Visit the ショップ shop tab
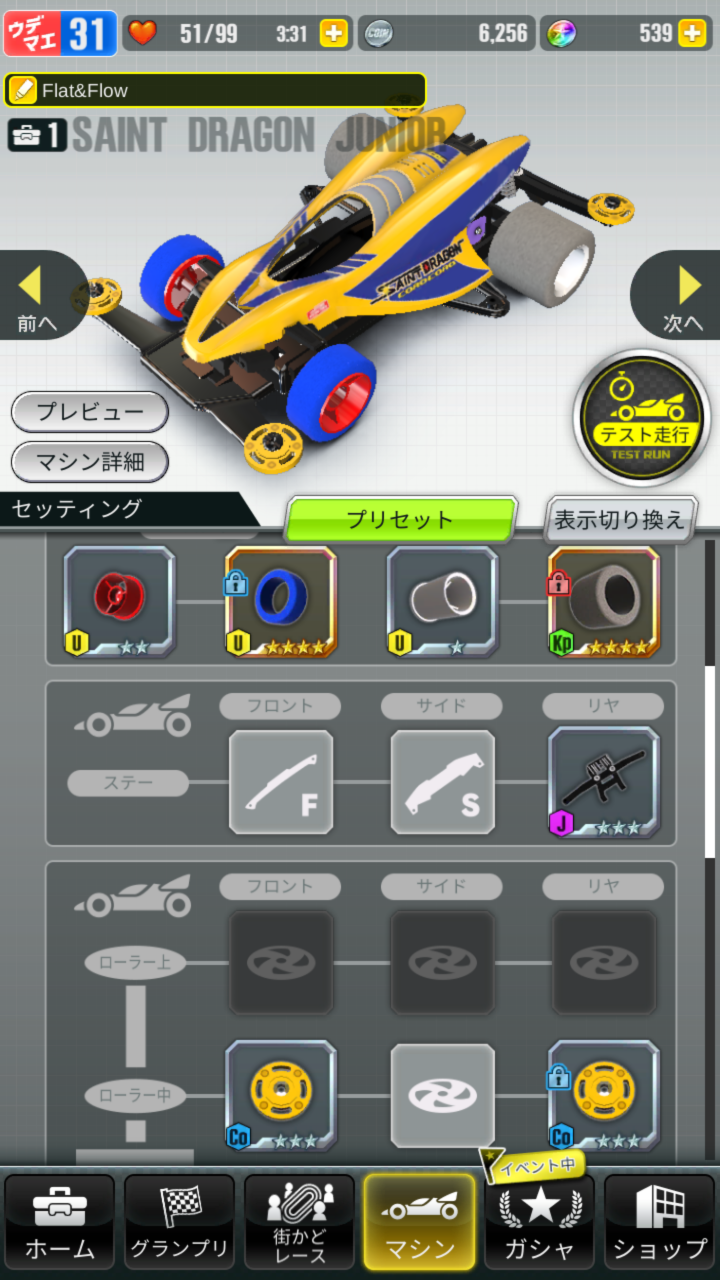Image resolution: width=720 pixels, height=1280 pixels. point(660,1222)
